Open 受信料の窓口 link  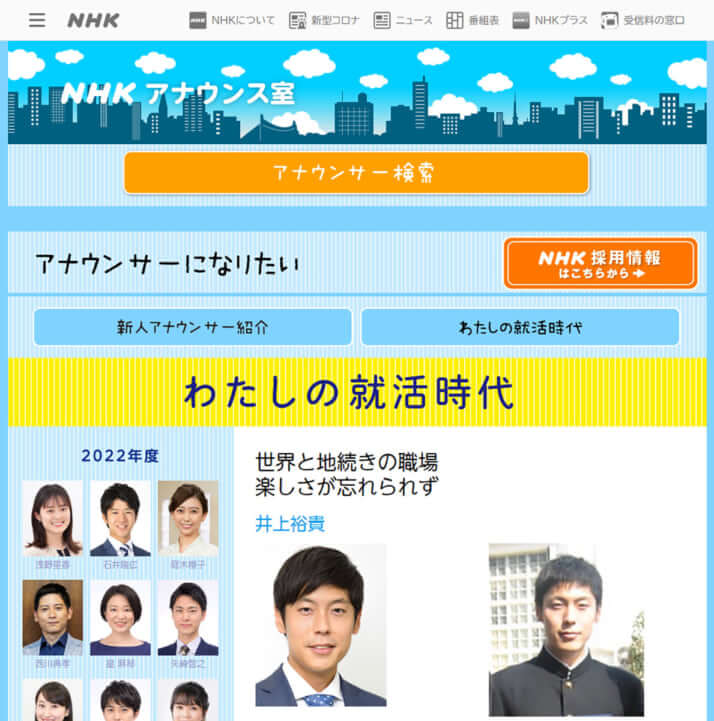click(x=642, y=20)
